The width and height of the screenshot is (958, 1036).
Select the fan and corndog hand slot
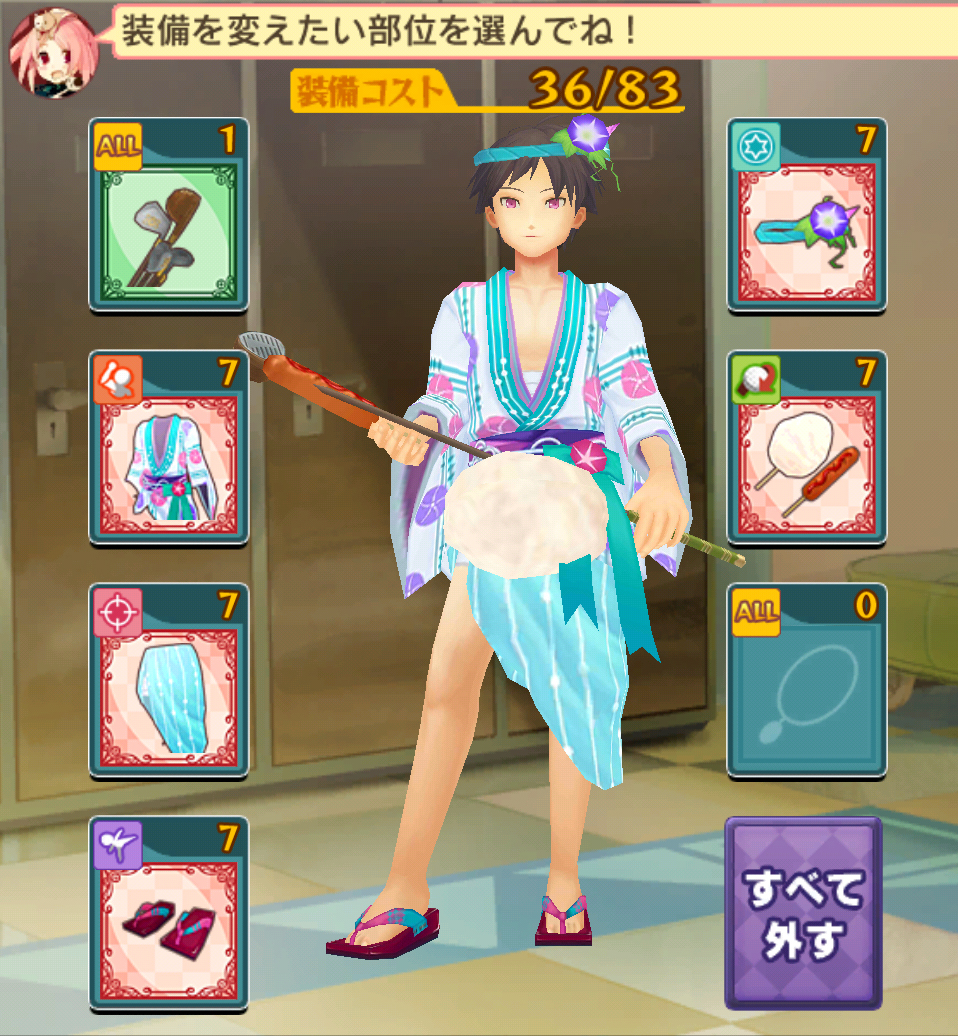(806, 448)
